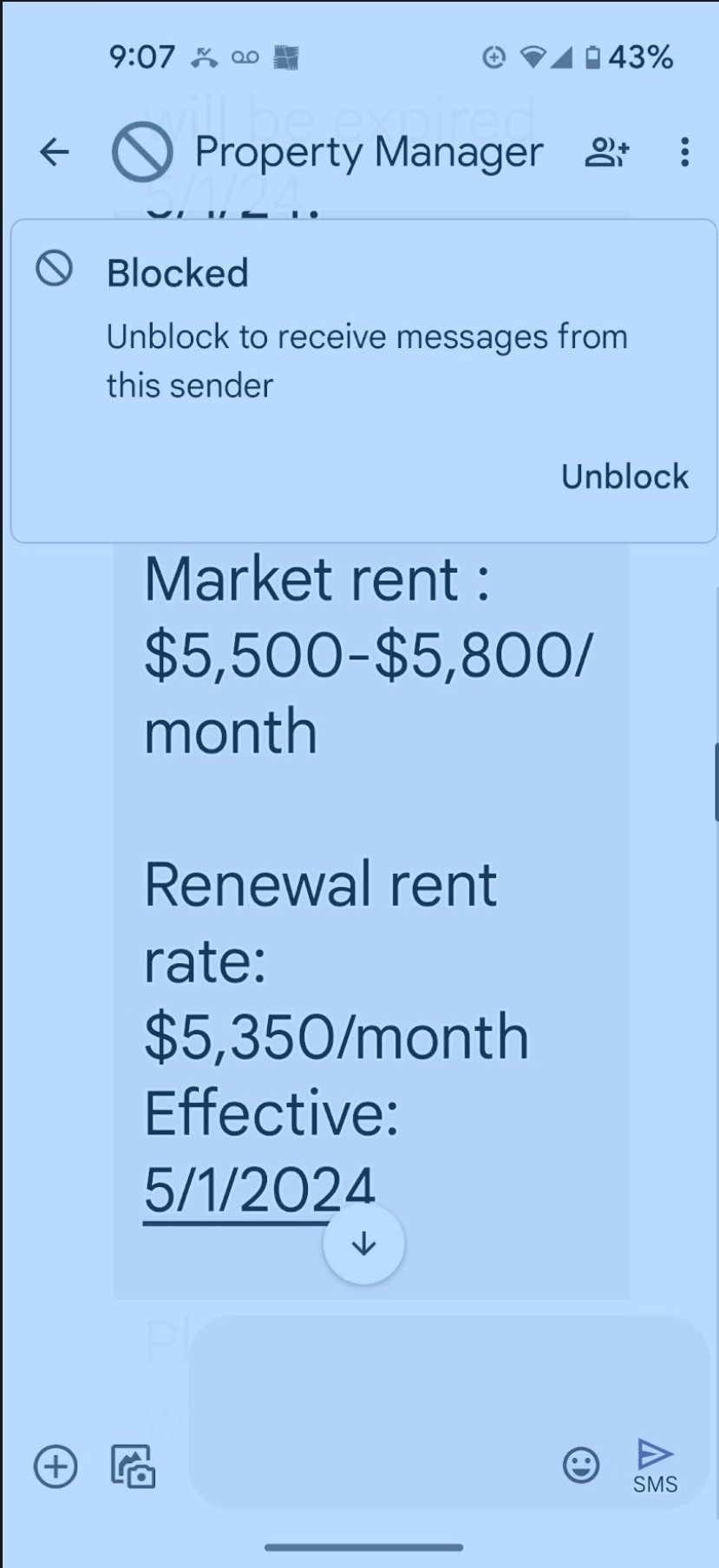This screenshot has height=1568, width=719.
Task: Open Property Manager contact details
Action: coord(369,153)
